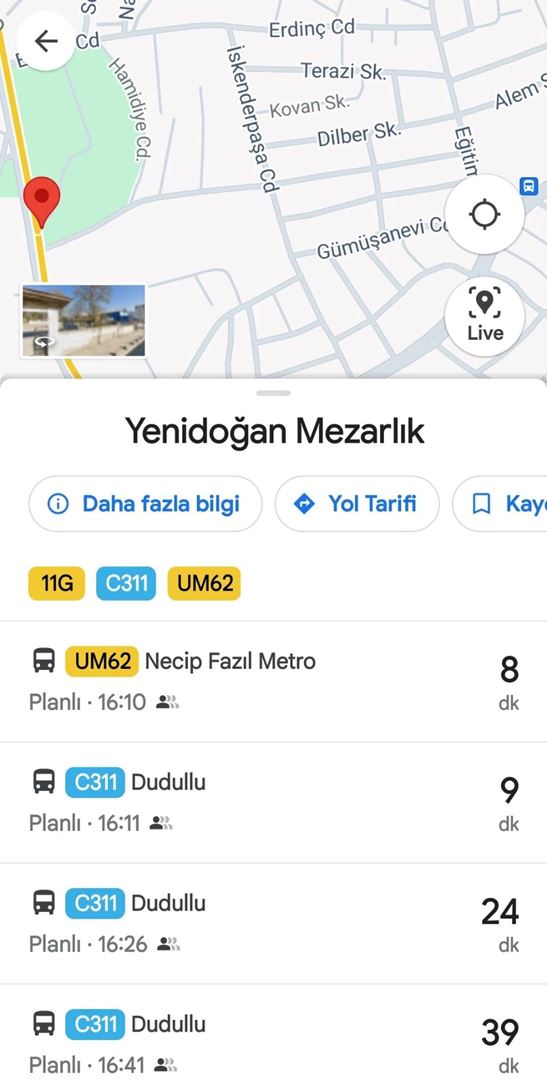This screenshot has width=547, height=1080.
Task: Open Live View mode
Action: [x=484, y=316]
